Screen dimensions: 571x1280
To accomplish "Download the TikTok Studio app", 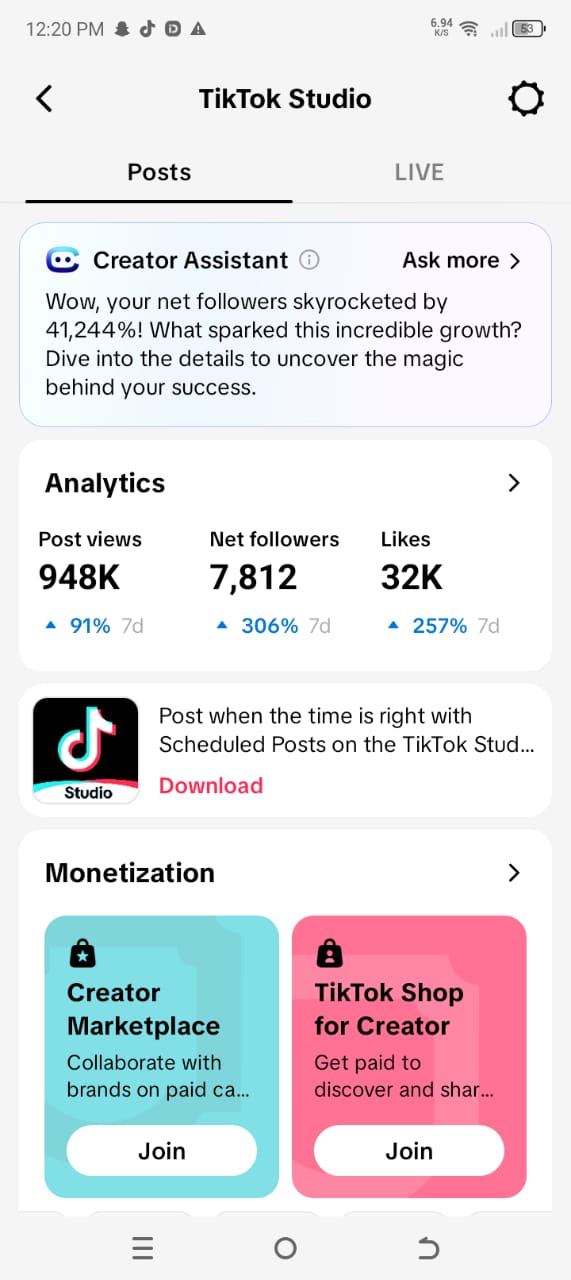I will coord(211,785).
